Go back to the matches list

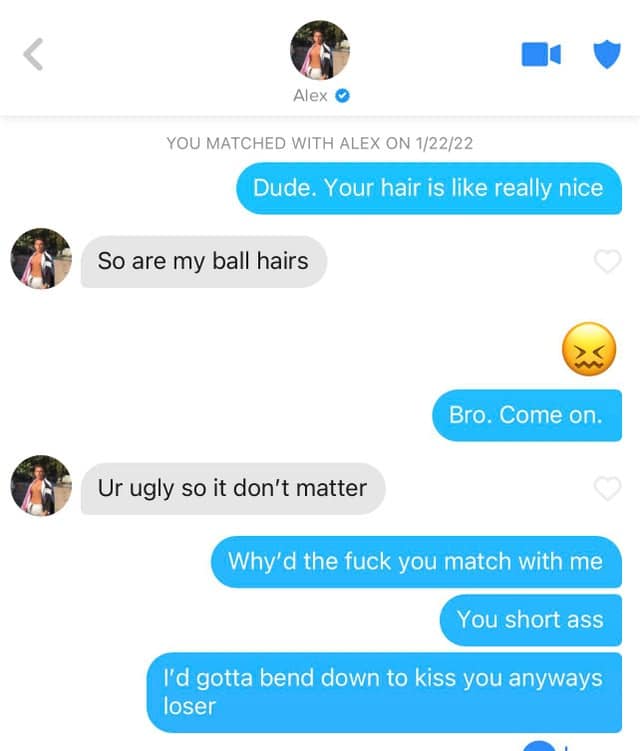pos(34,54)
